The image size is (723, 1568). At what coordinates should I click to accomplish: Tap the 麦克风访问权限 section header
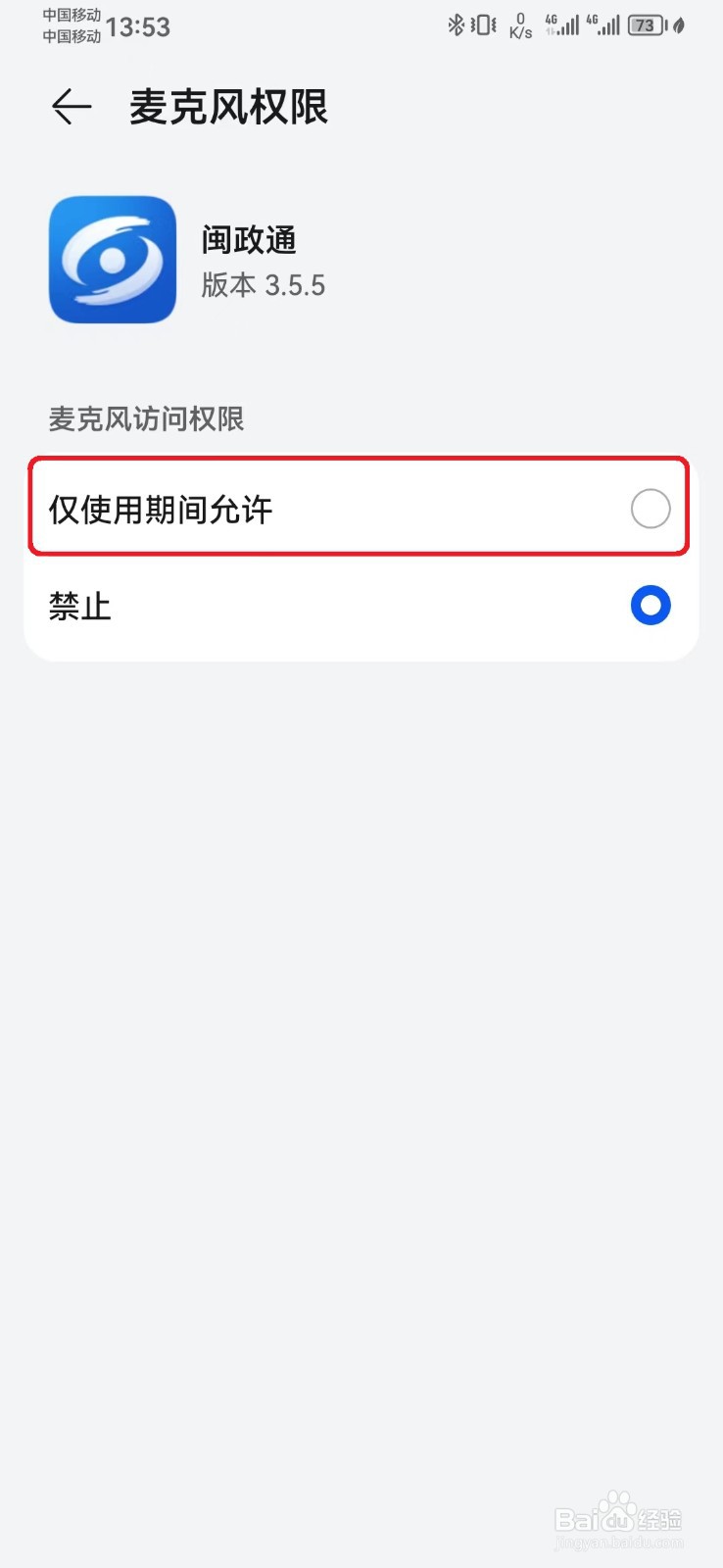click(x=147, y=418)
